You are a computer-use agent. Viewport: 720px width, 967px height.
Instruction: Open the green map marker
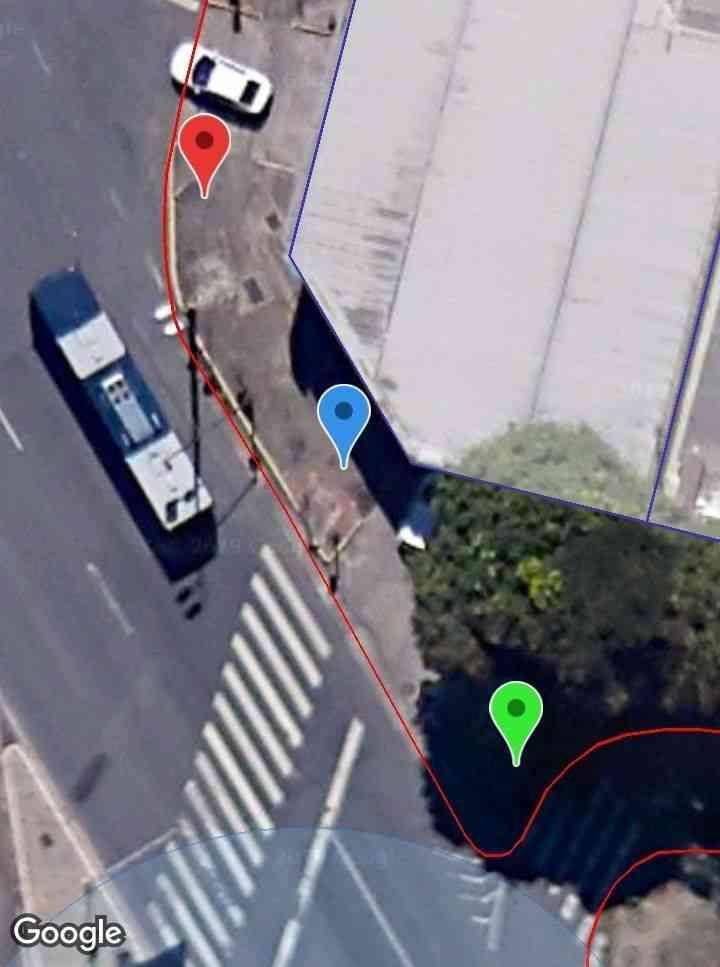click(x=516, y=714)
